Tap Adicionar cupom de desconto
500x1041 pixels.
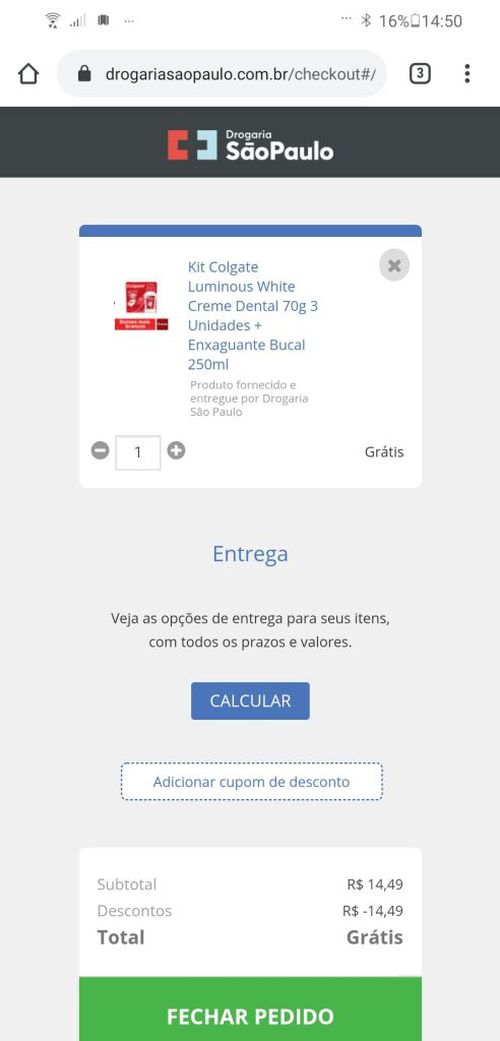click(x=252, y=781)
